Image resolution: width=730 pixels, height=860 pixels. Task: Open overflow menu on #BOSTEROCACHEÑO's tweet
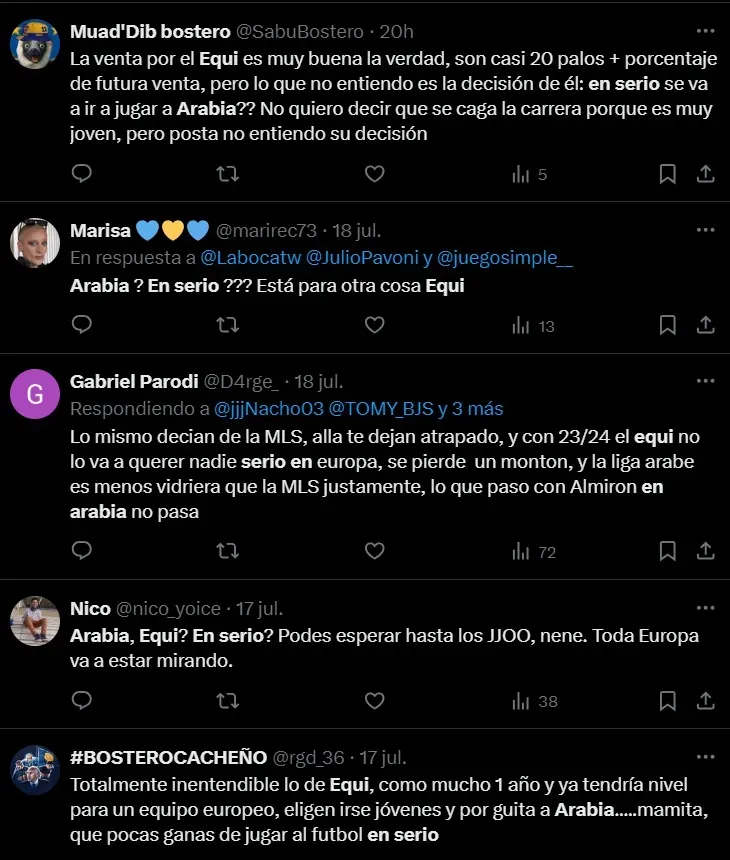coord(705,757)
